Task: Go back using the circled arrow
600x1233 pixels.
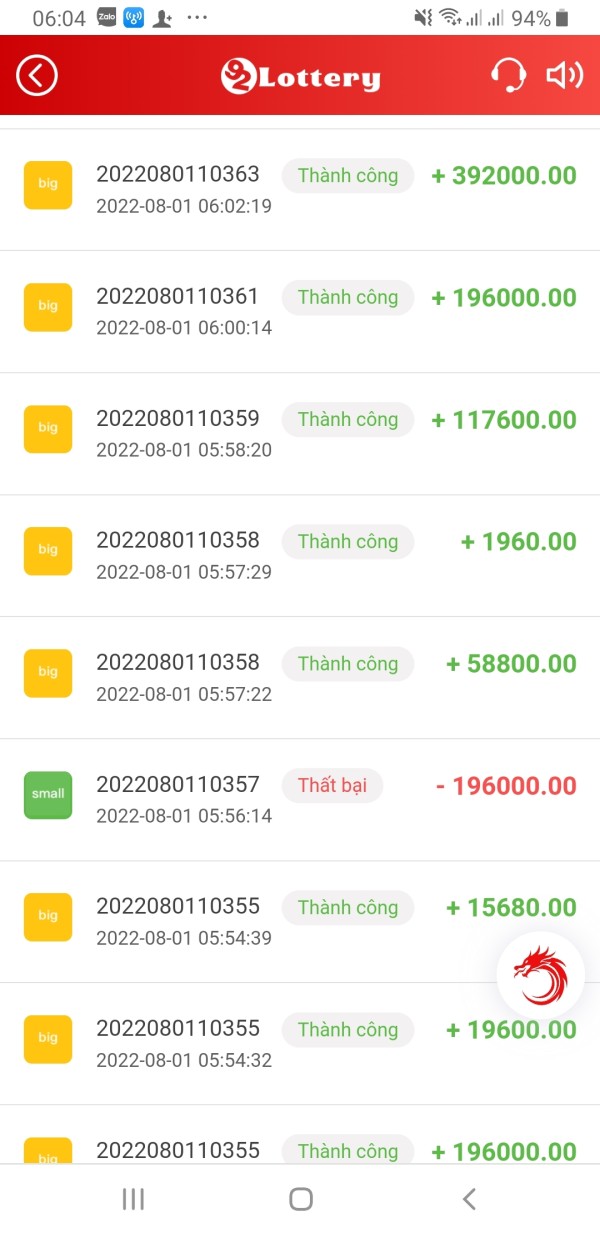Action: 37,76
